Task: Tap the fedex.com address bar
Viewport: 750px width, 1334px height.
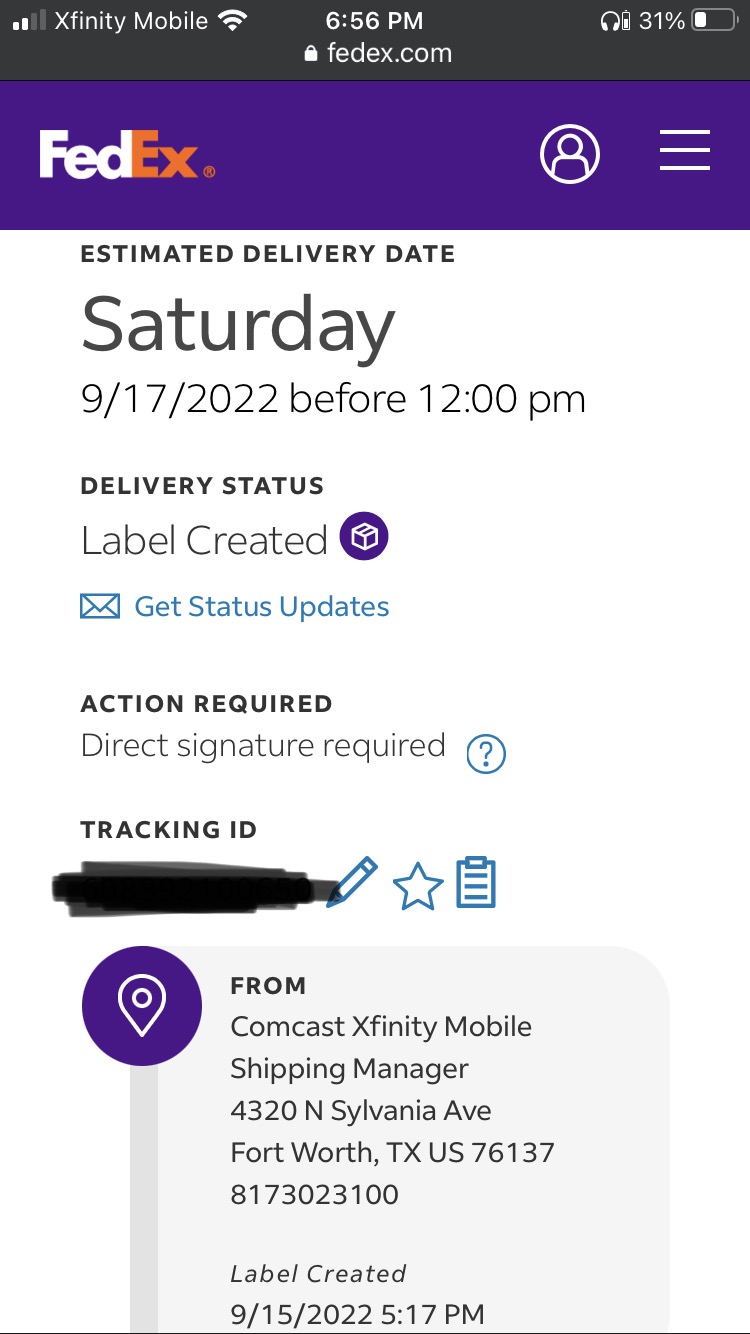Action: 378,53
